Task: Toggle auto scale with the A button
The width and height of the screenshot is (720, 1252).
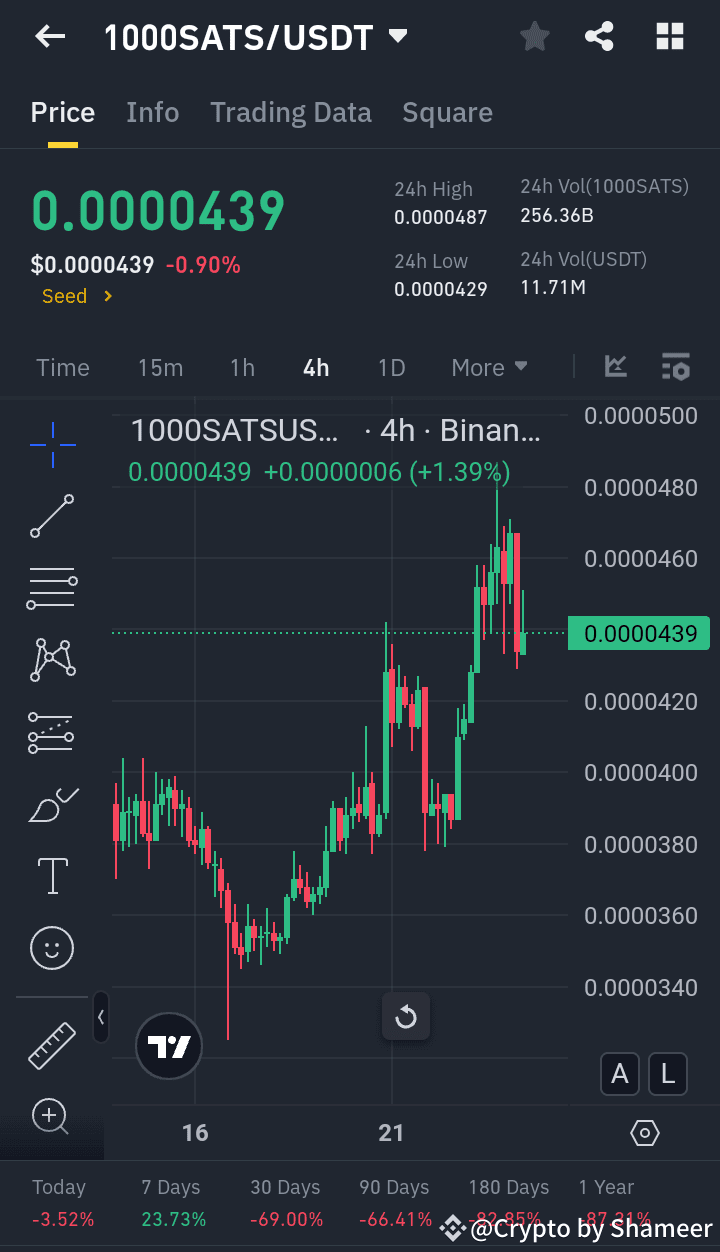Action: pos(619,1074)
